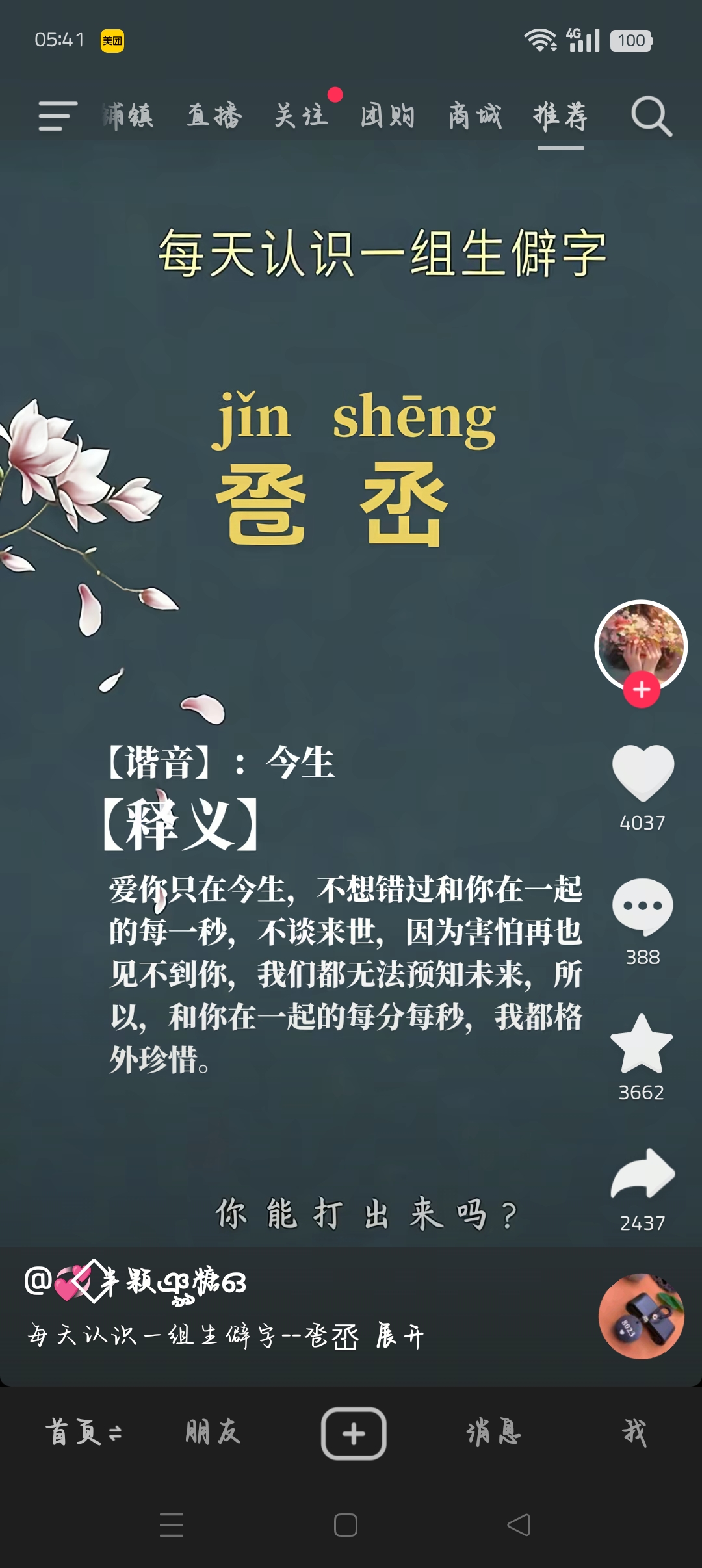Open the 朋友 tab
The image size is (702, 1568).
pyautogui.click(x=213, y=1433)
